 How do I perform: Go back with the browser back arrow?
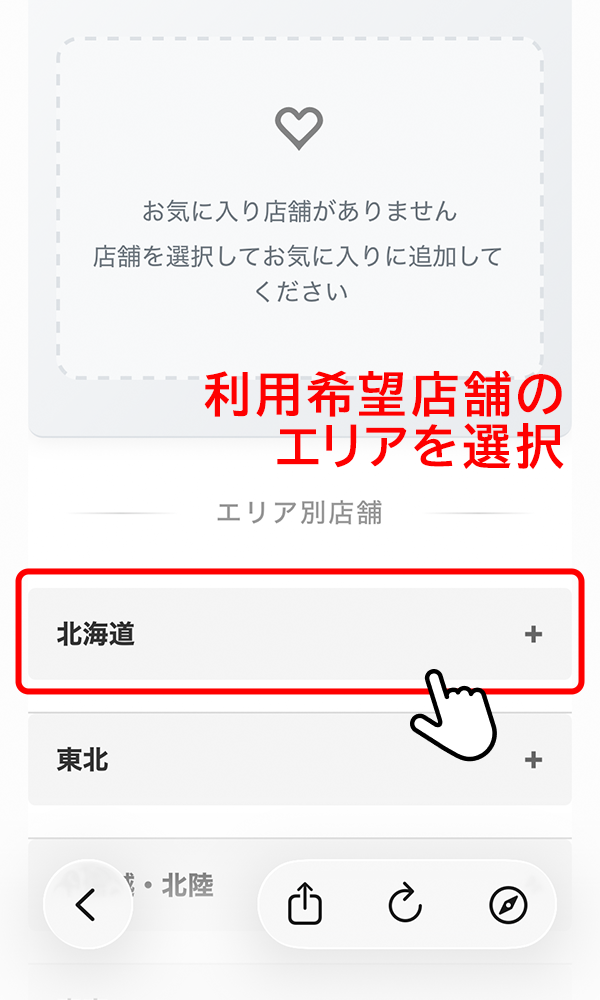pos(86,905)
